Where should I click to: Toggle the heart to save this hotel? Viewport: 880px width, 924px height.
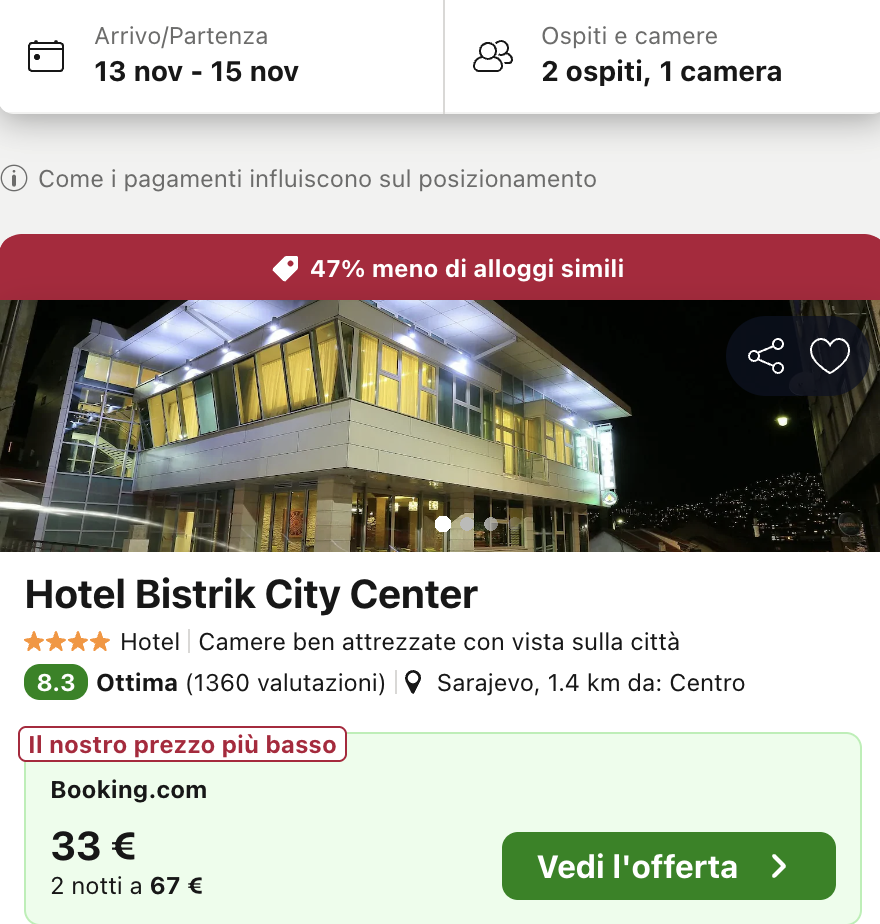click(830, 355)
